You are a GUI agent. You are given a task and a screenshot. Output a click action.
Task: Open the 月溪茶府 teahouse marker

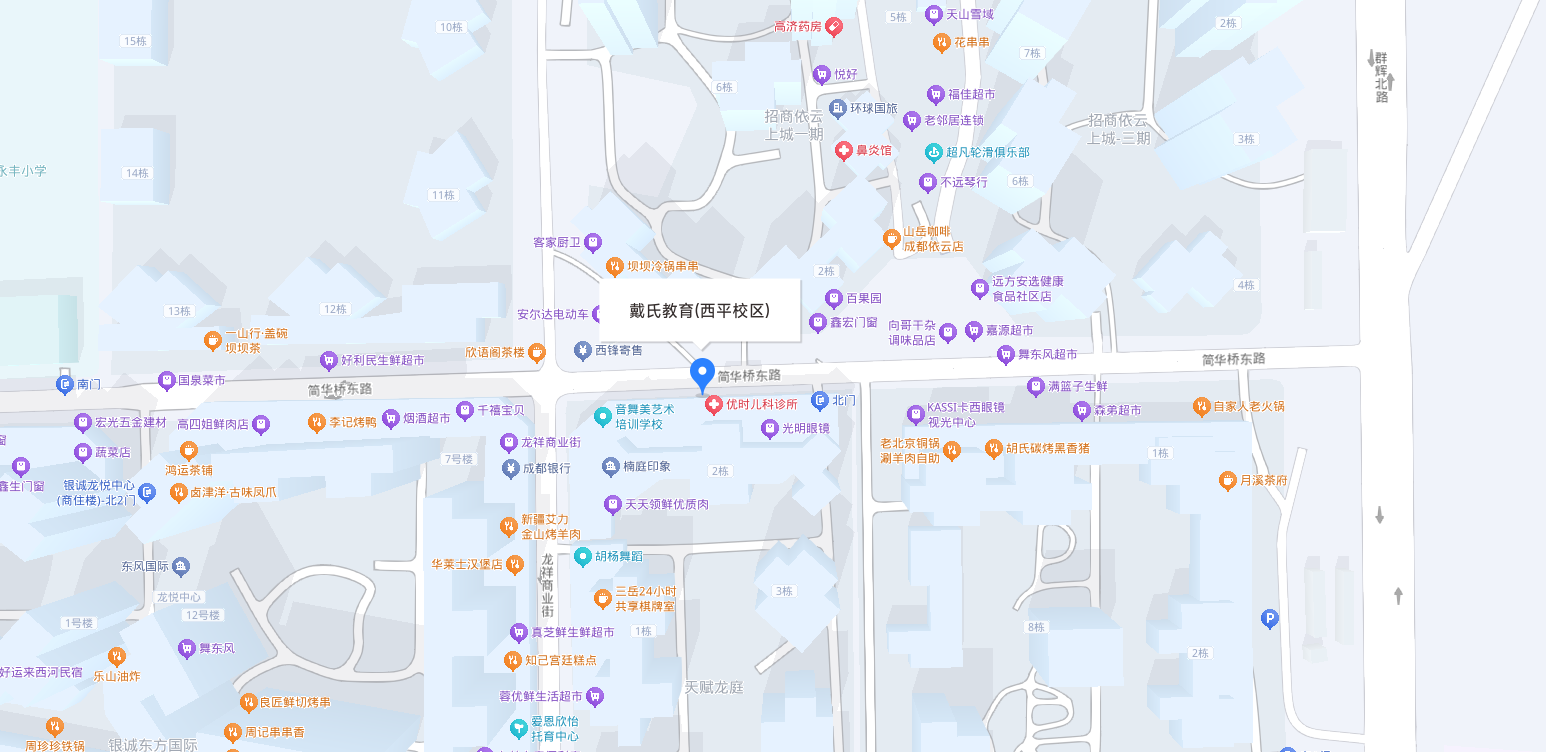coord(1228,481)
